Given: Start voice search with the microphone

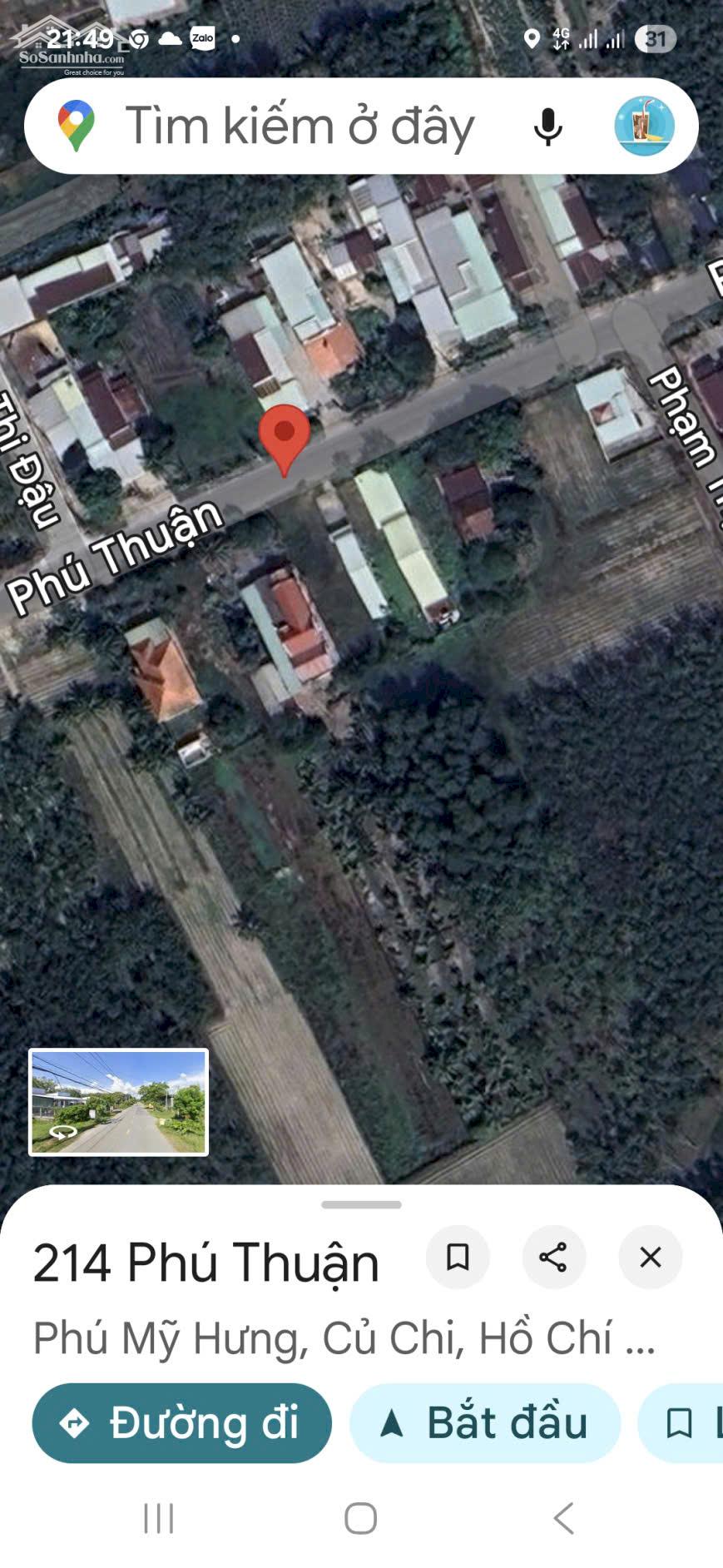Looking at the screenshot, I should [547, 127].
